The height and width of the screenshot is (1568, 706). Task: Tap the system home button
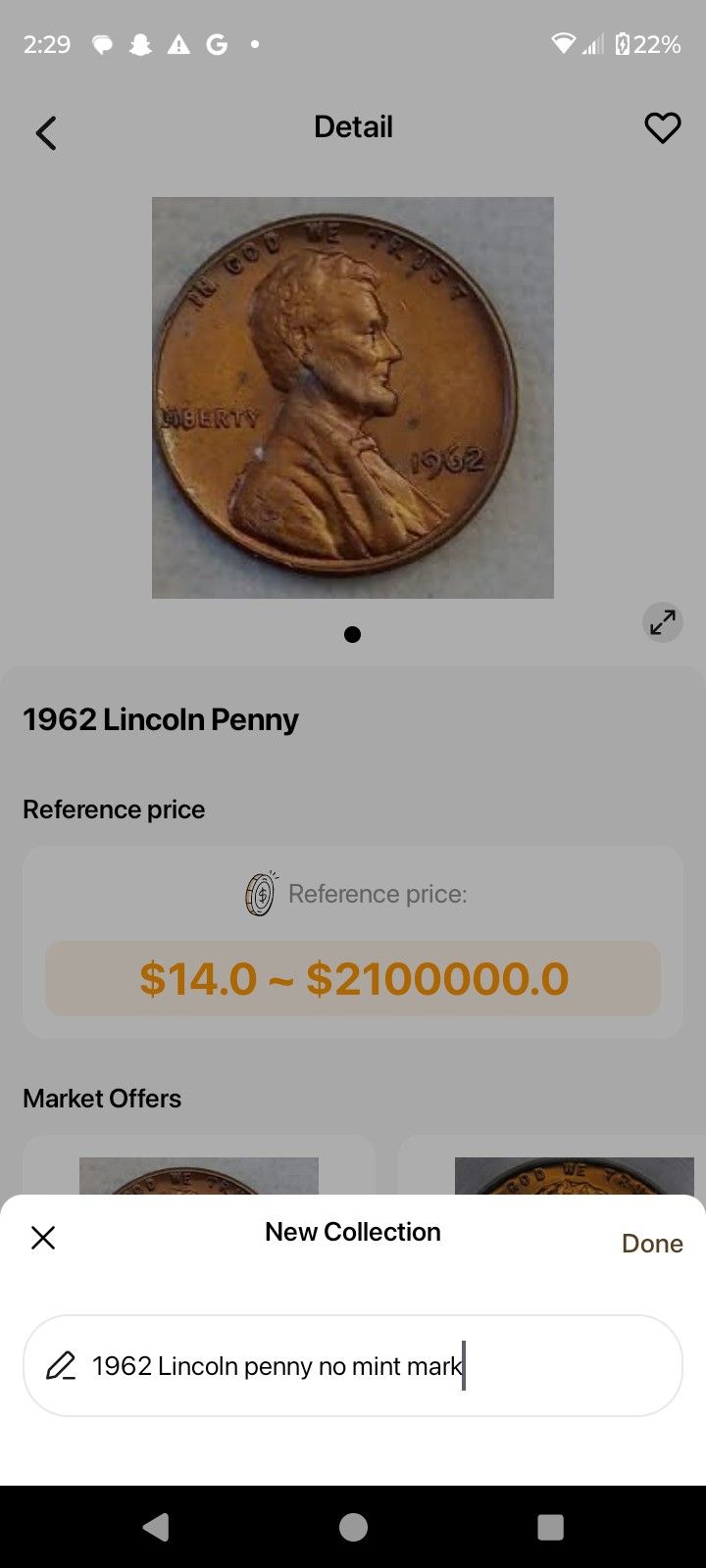[353, 1527]
